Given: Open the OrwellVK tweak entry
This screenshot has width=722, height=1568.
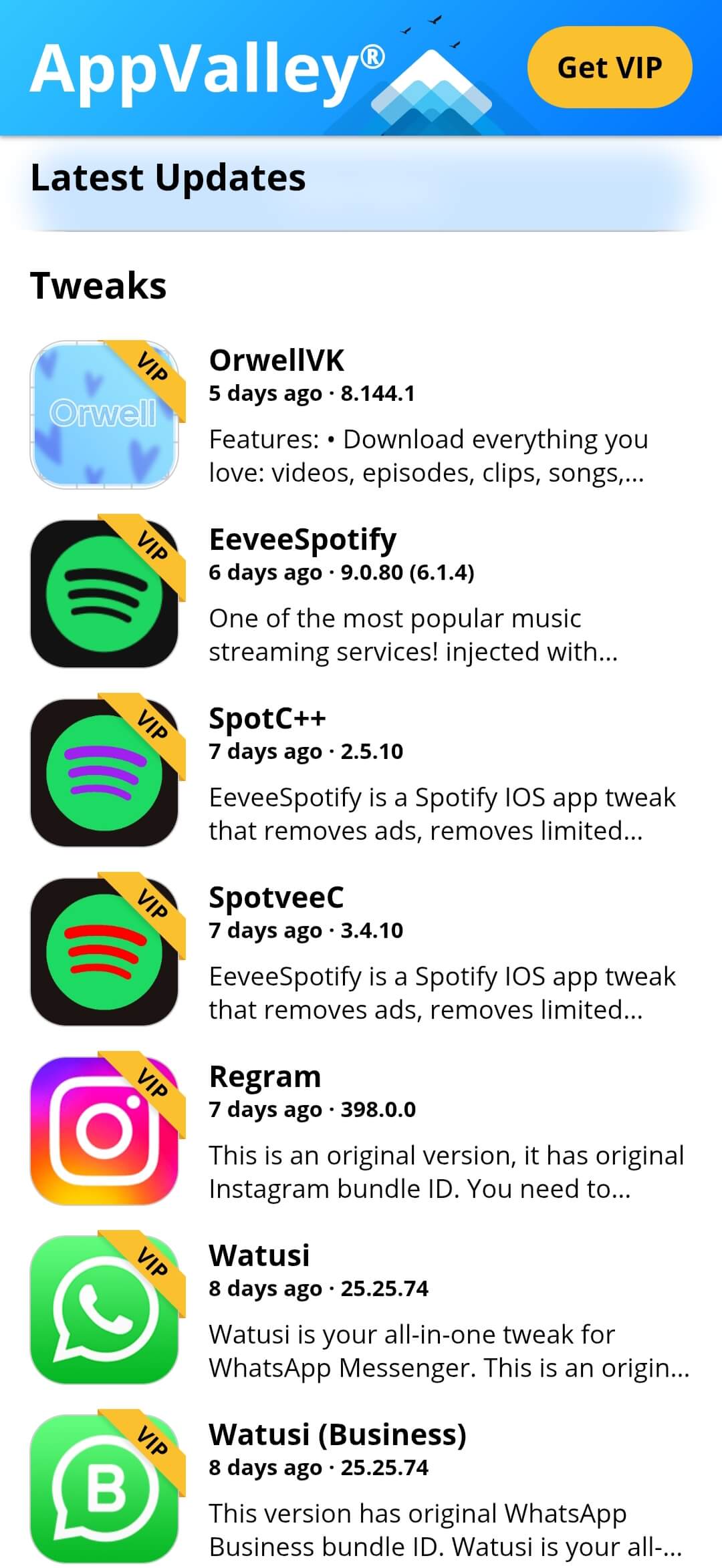Looking at the screenshot, I should pos(361,415).
